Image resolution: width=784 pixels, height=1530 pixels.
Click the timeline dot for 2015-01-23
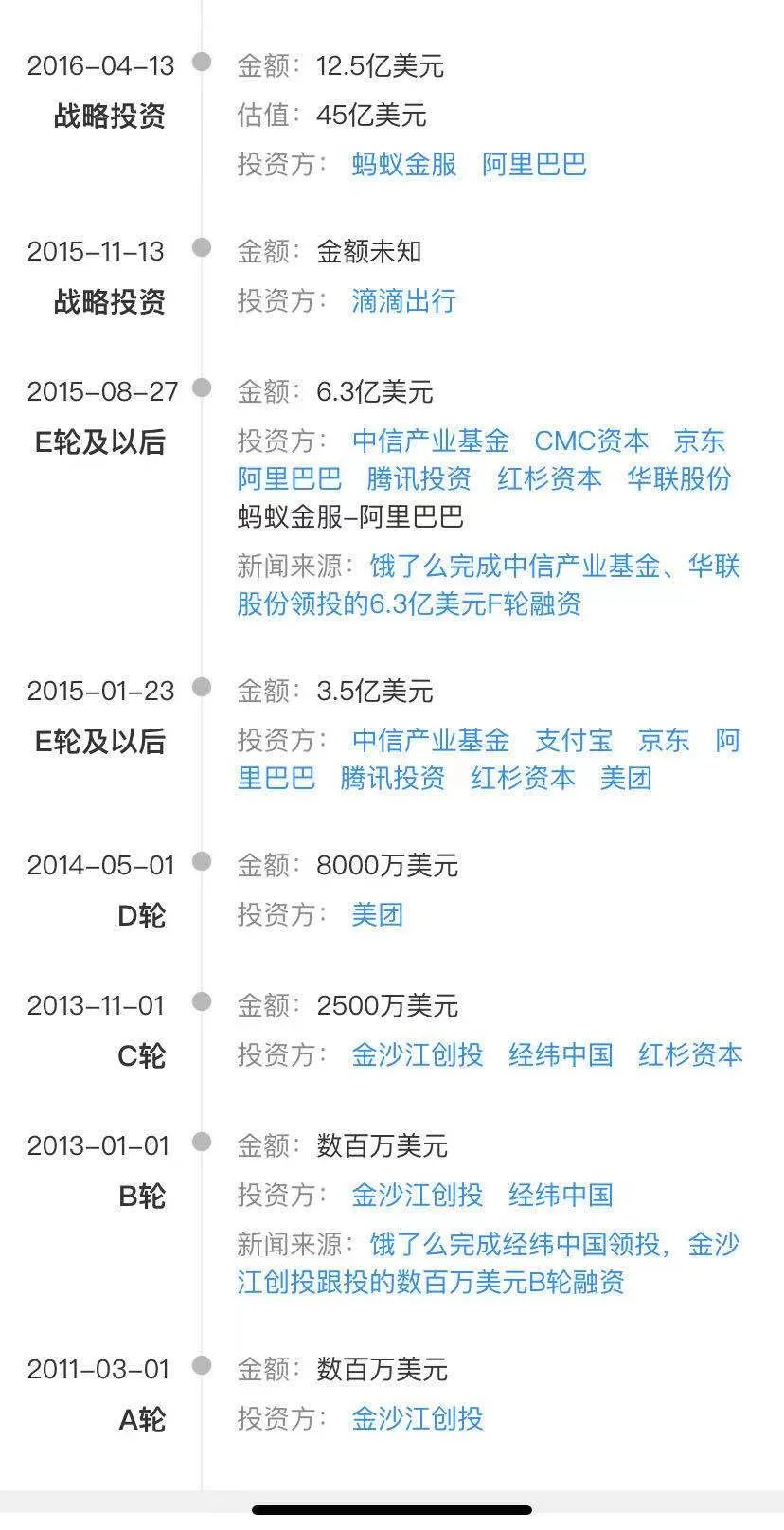pos(200,687)
